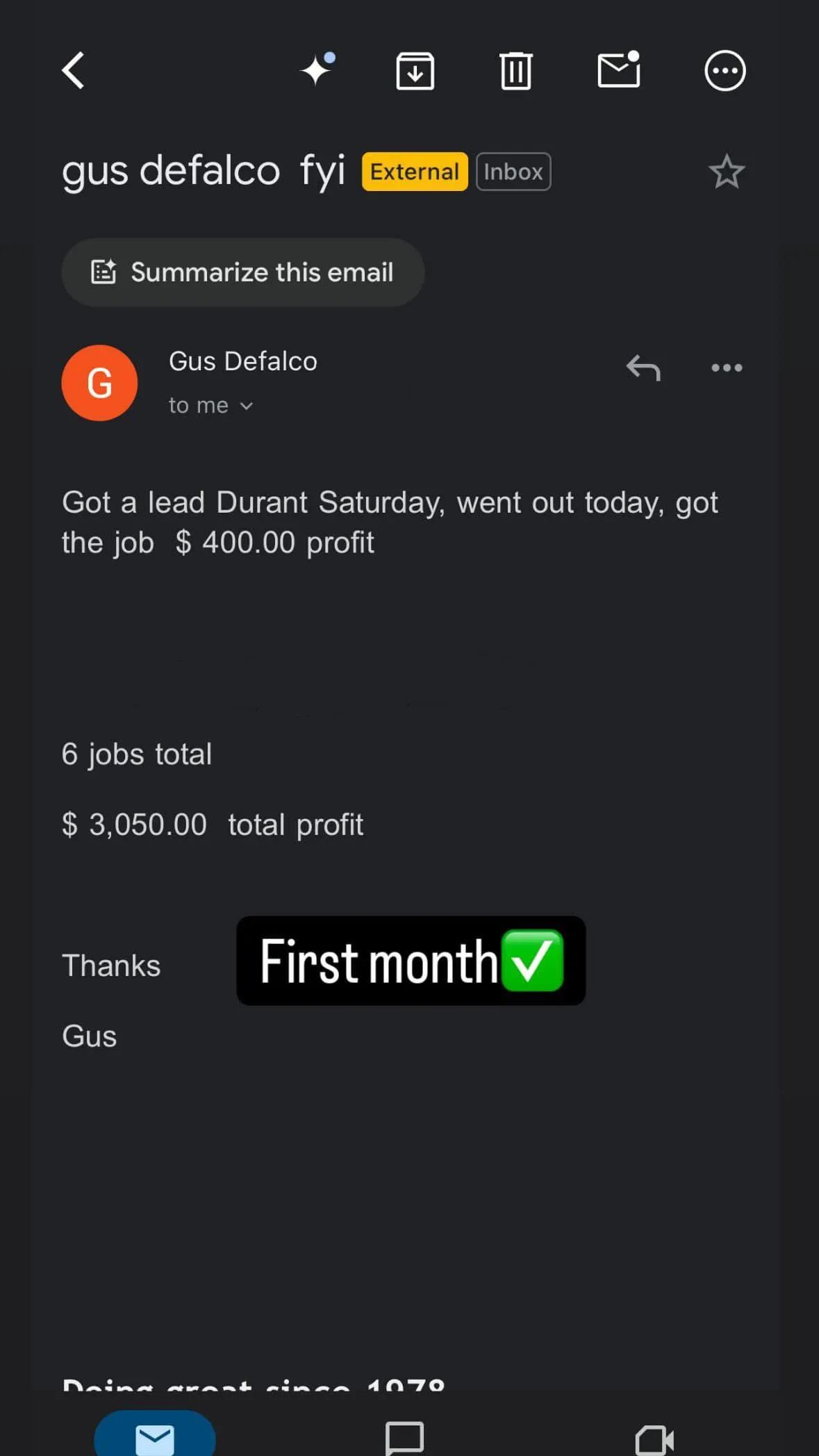Open Gus Defalco's sender avatar
The width and height of the screenshot is (819, 1456).
tap(99, 383)
